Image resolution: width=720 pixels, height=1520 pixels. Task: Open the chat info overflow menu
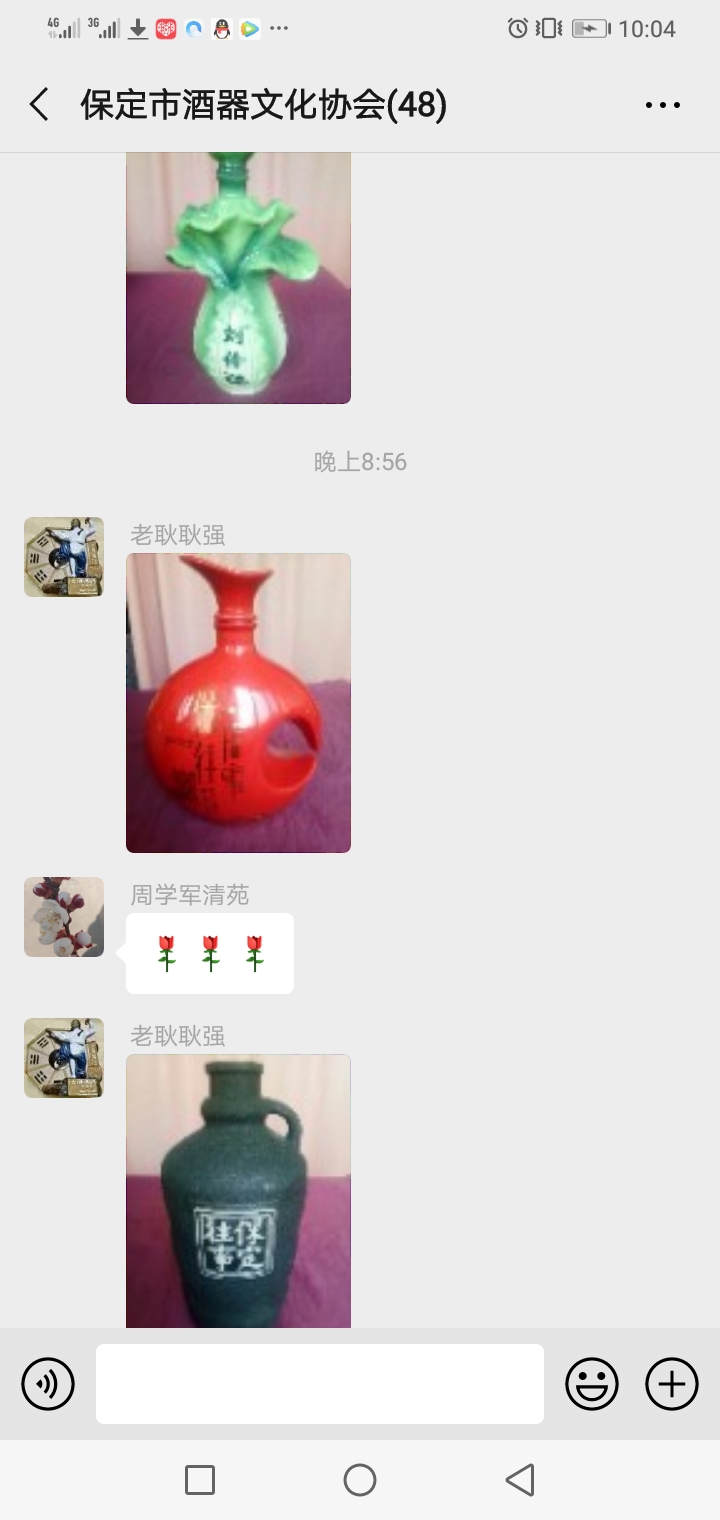662,105
